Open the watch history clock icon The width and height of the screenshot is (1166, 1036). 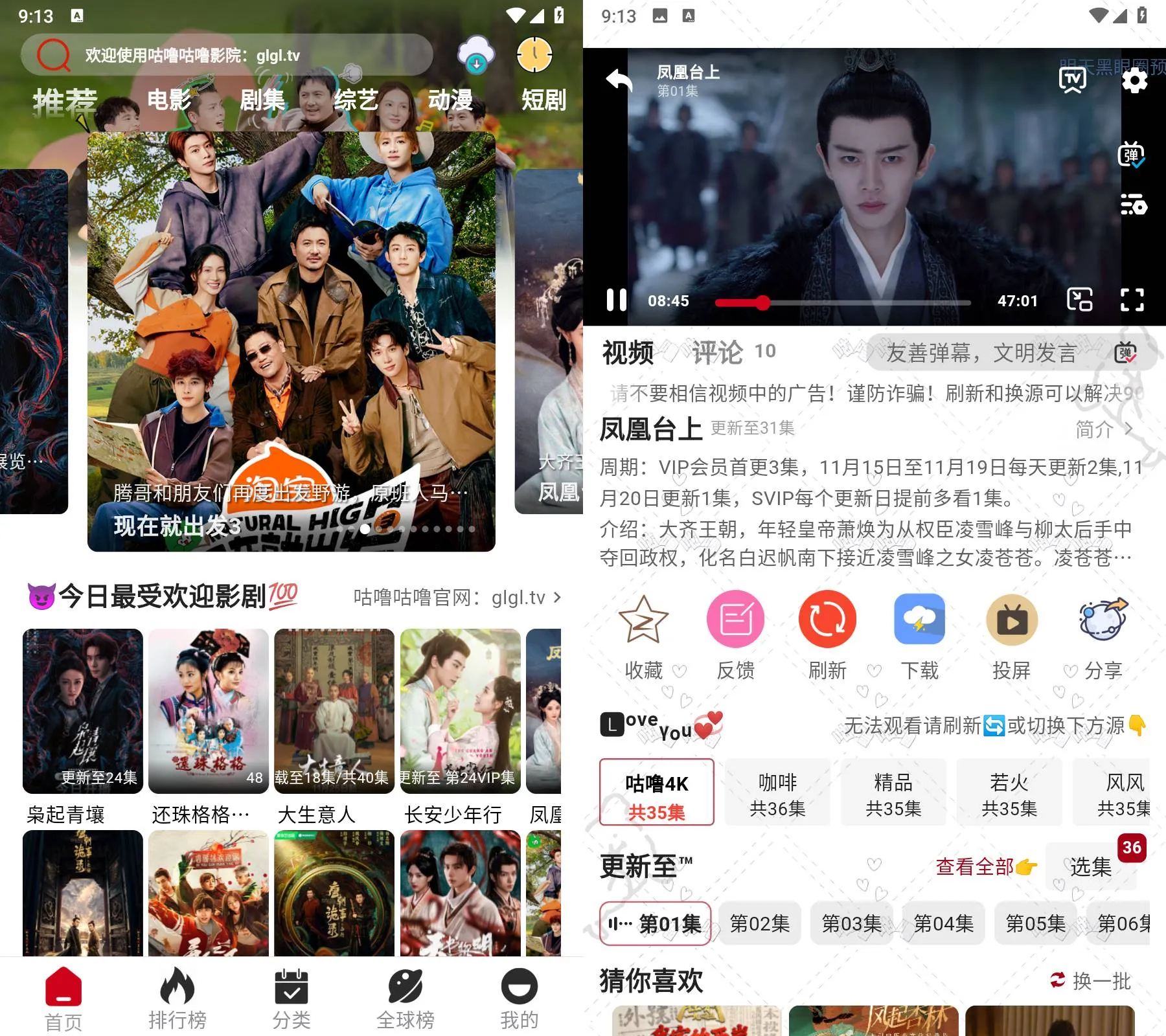point(534,55)
